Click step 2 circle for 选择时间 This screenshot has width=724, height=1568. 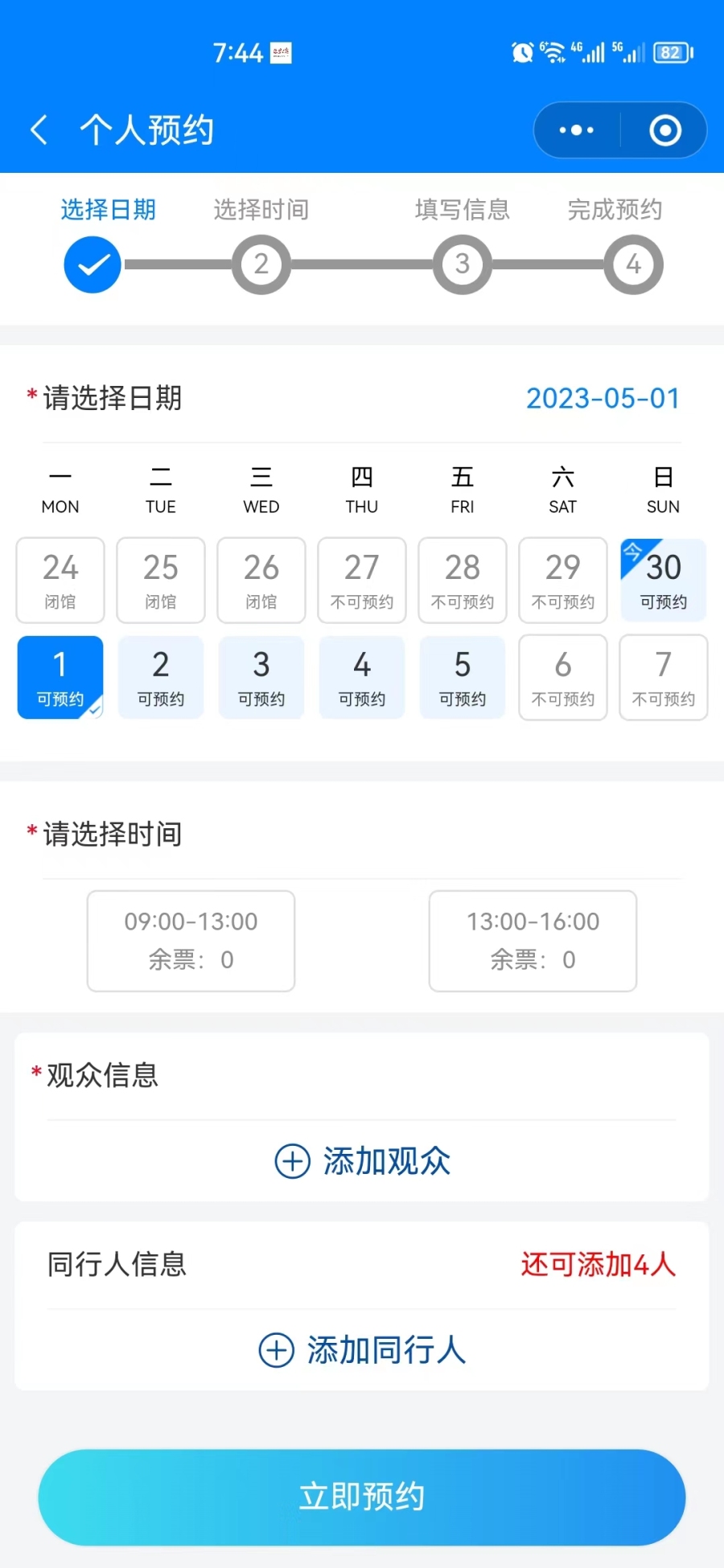(x=261, y=264)
